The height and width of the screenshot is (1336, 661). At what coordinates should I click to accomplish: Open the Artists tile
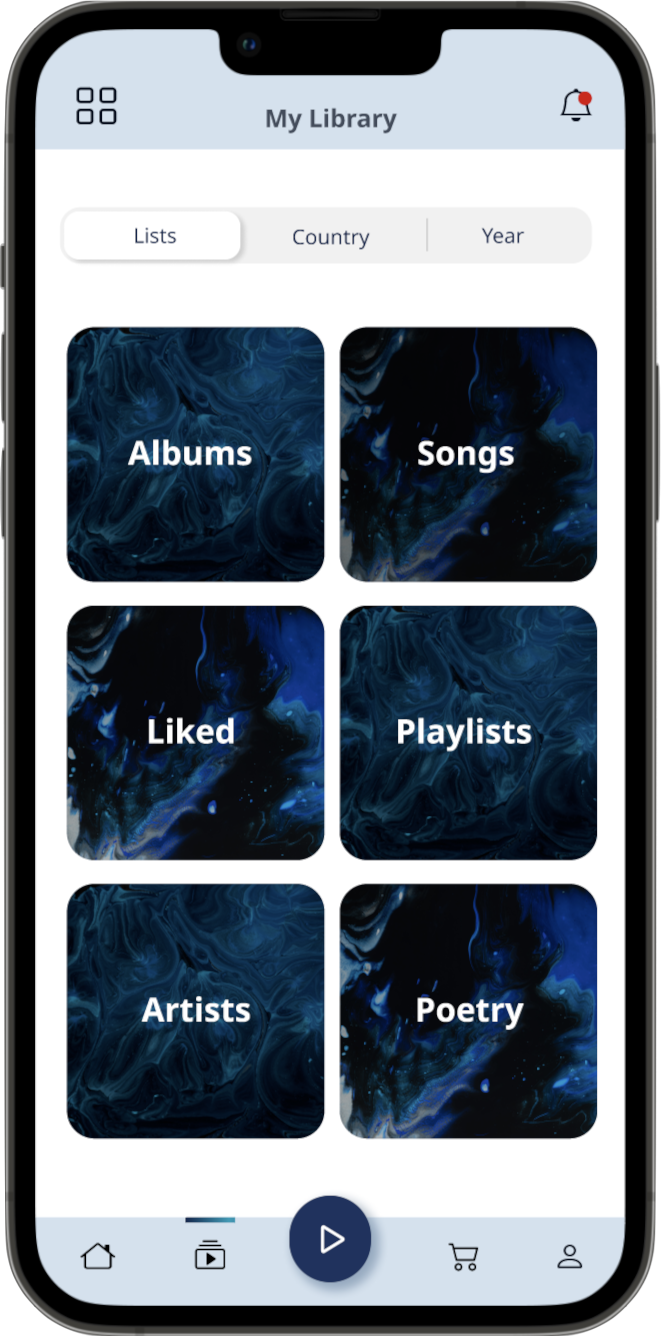[x=195, y=1010]
